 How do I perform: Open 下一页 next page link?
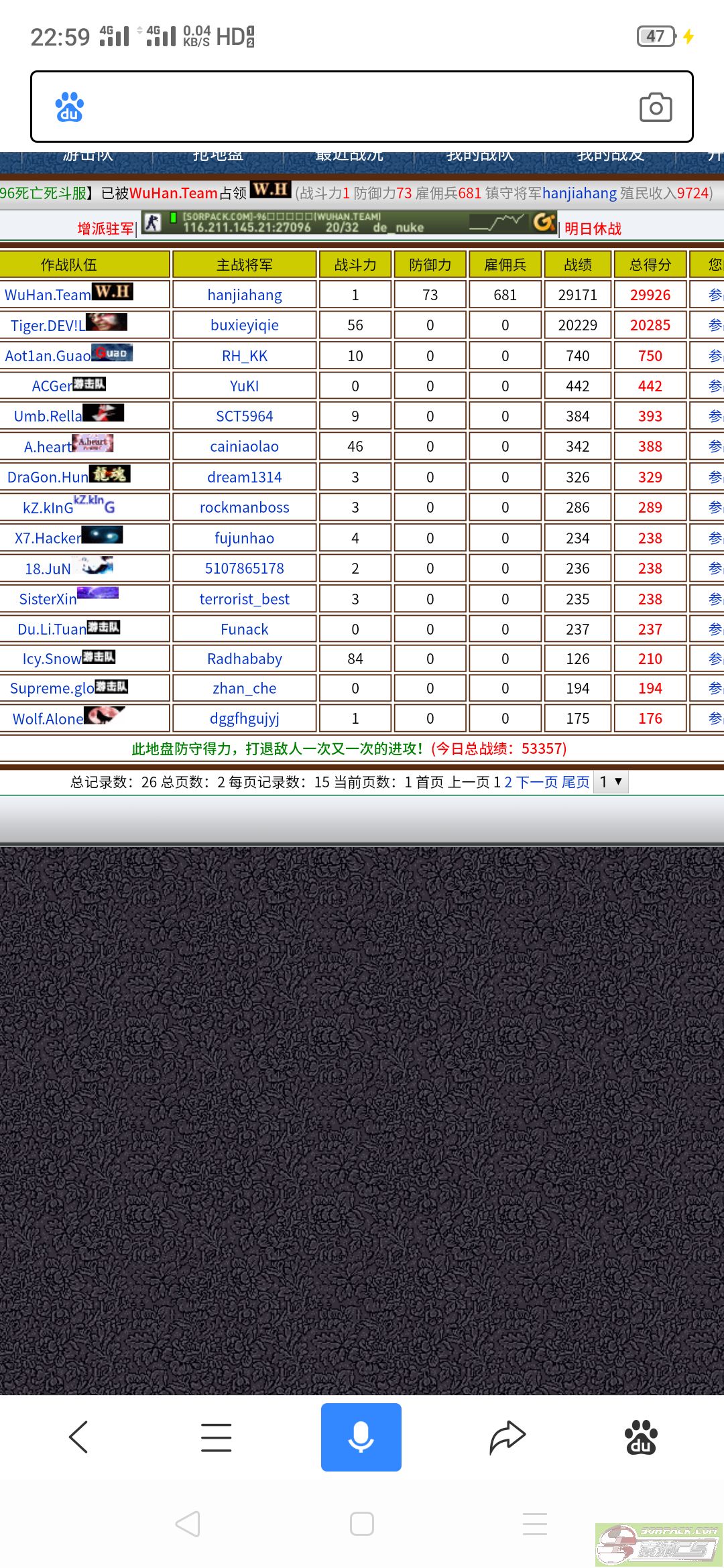click(x=537, y=782)
